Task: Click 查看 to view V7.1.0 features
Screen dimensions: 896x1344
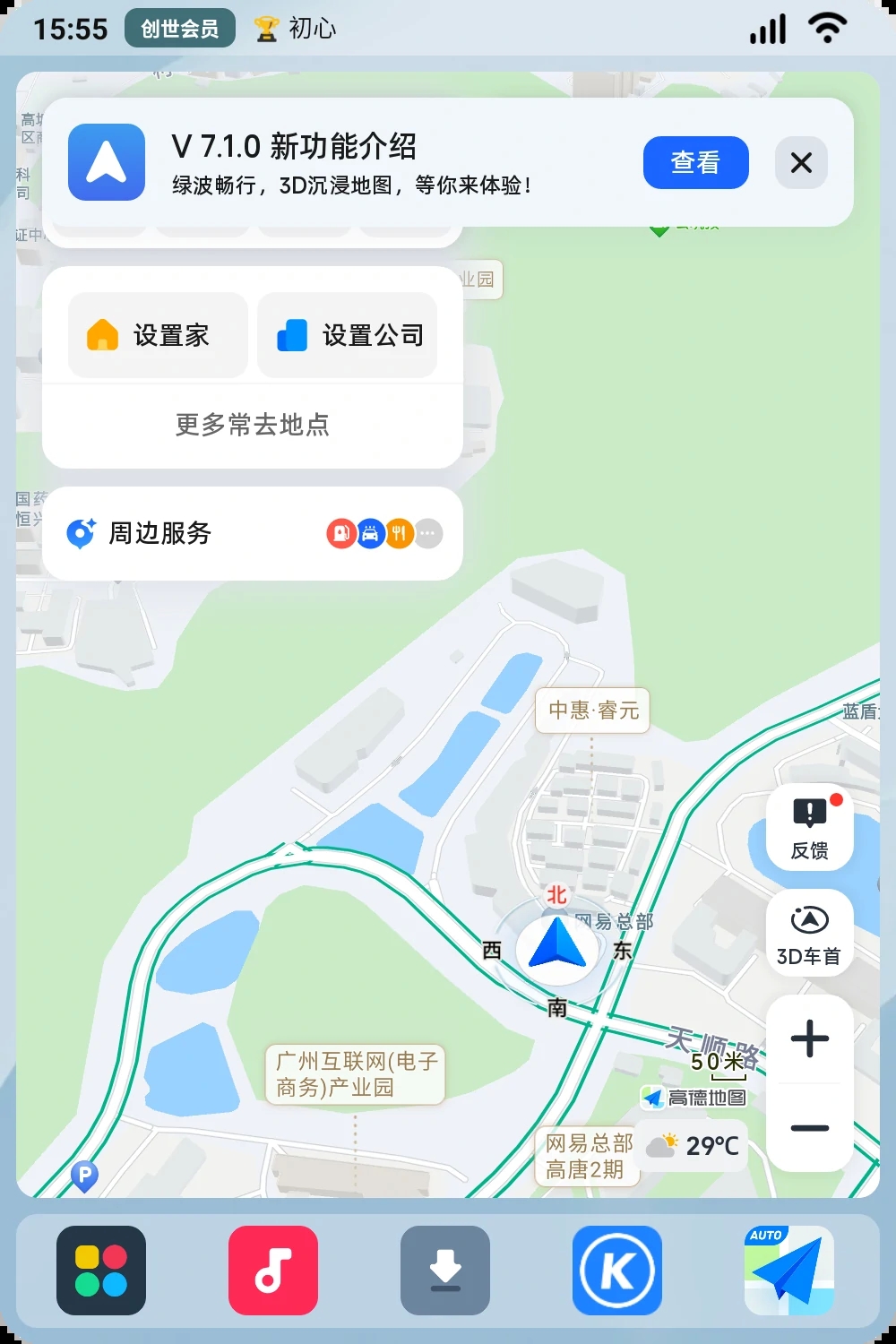Action: (695, 162)
